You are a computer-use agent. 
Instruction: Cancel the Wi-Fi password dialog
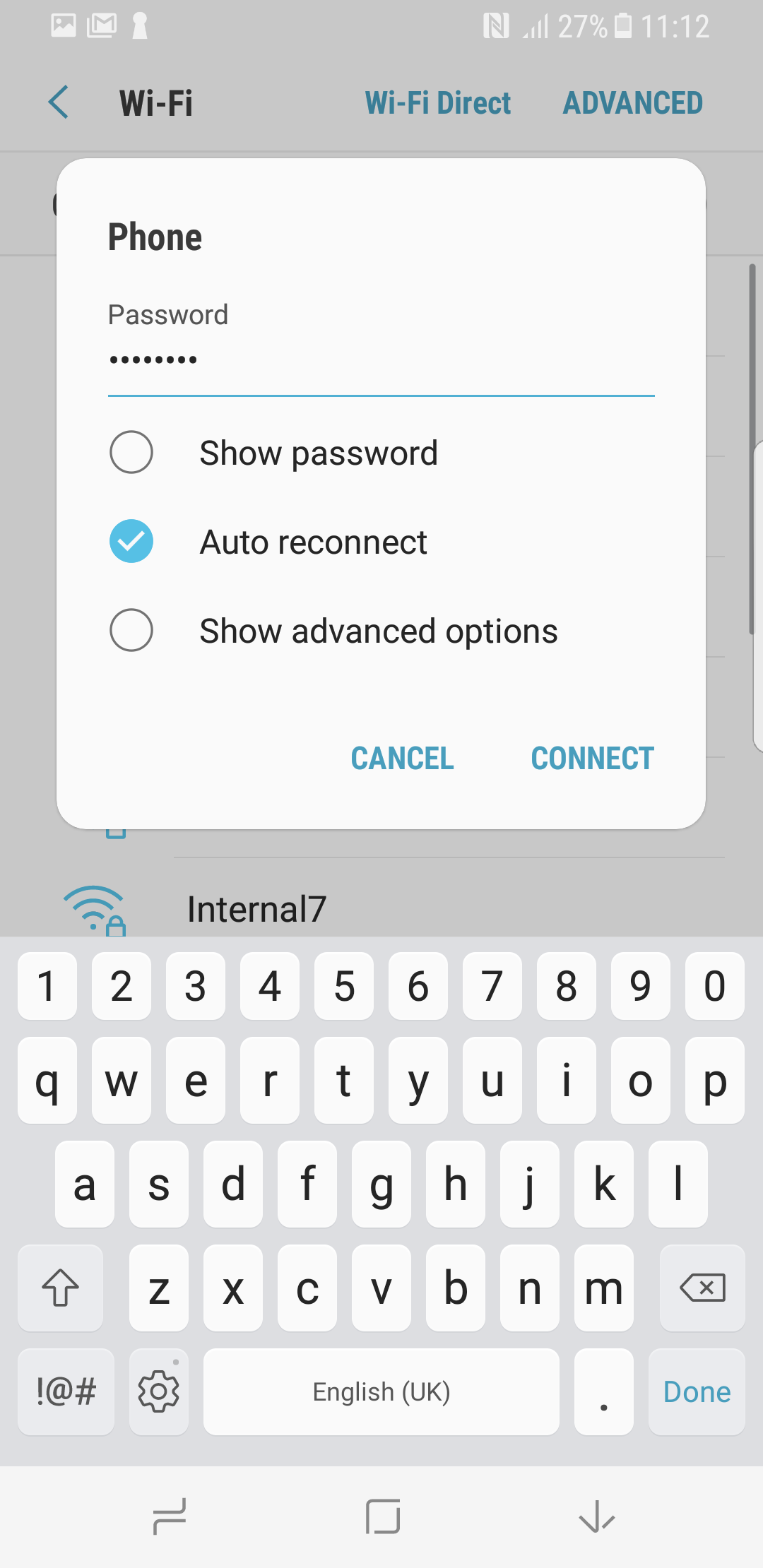(403, 759)
